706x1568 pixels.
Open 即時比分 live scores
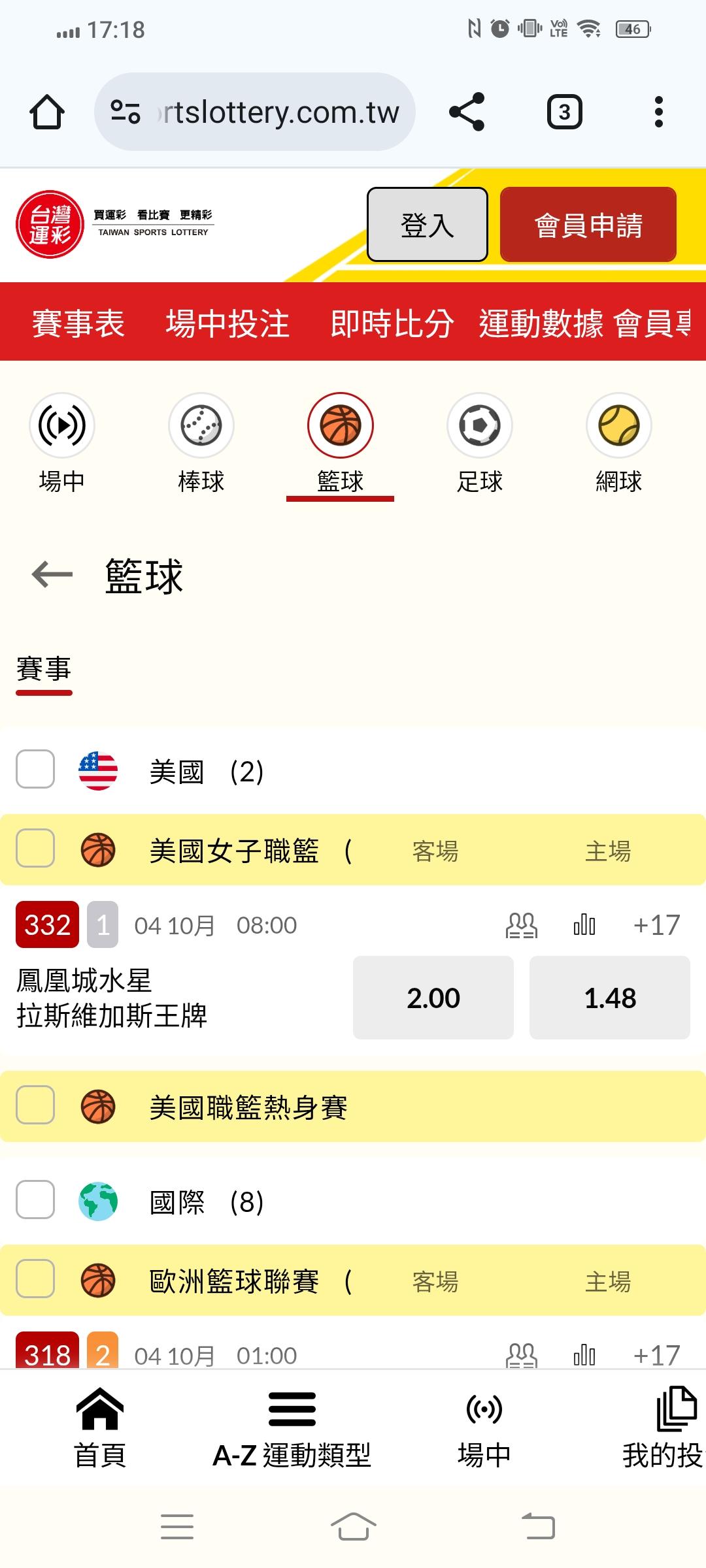[x=392, y=323]
